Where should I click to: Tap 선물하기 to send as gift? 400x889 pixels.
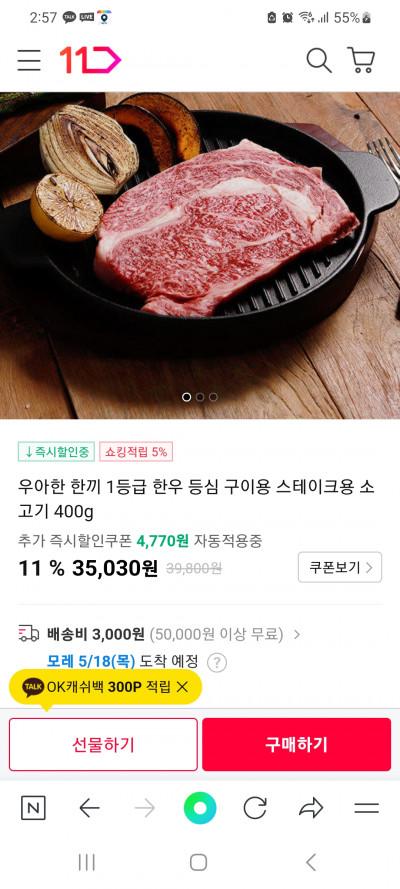coord(103,744)
